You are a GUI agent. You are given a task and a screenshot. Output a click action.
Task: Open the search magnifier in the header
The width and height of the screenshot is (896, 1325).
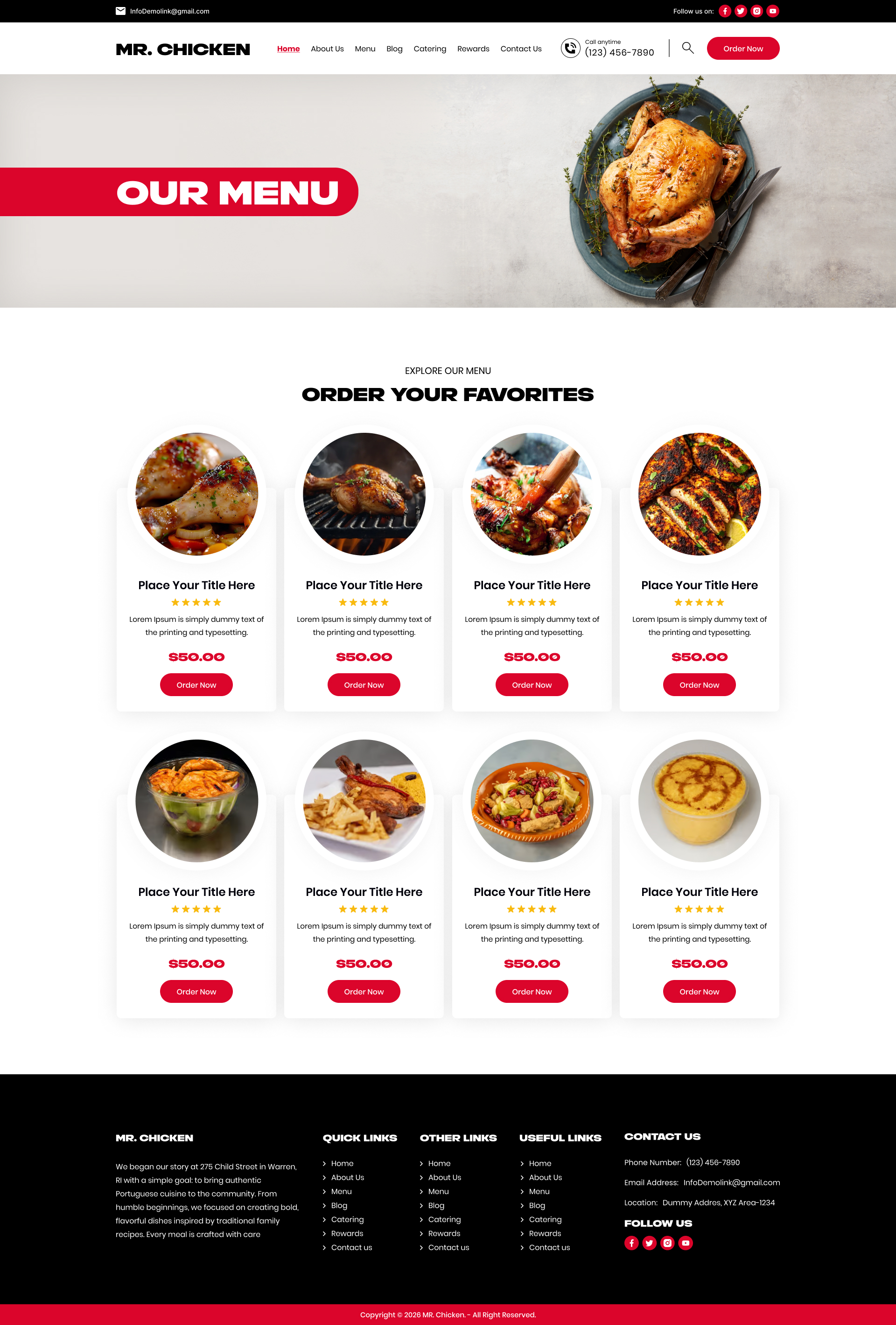[x=687, y=48]
